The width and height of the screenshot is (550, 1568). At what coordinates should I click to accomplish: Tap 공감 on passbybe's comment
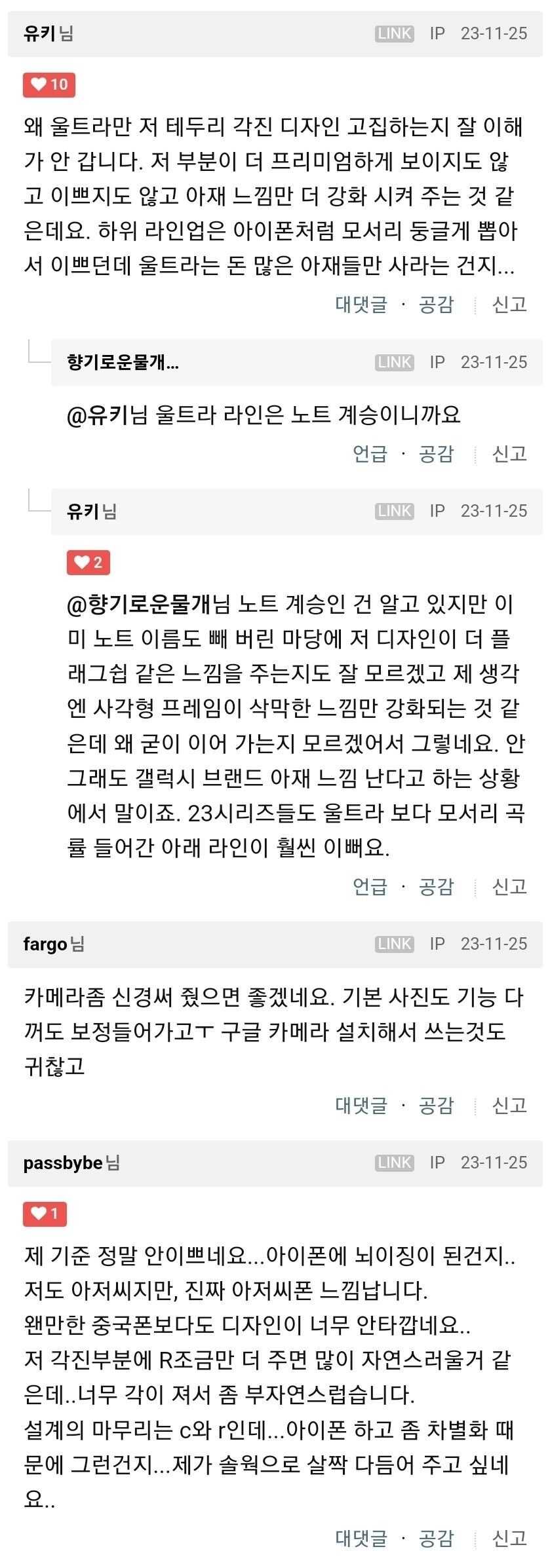tap(436, 1538)
